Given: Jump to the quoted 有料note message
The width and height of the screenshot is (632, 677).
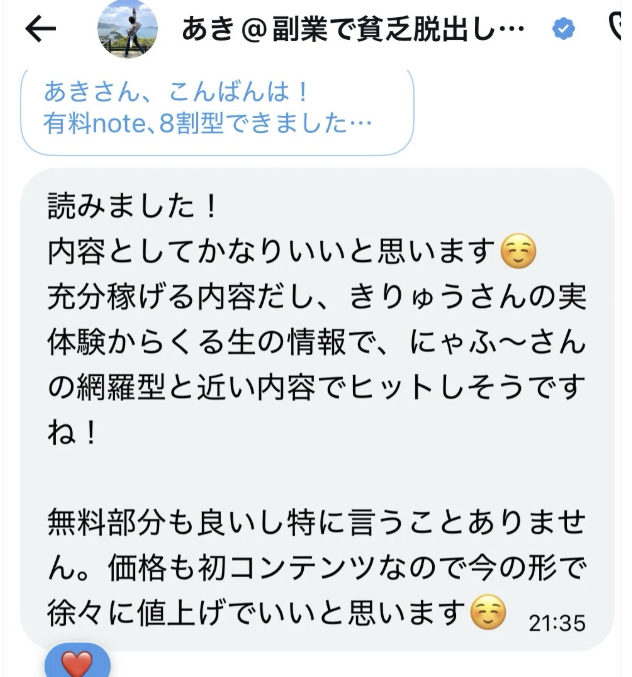Looking at the screenshot, I should pyautogui.click(x=215, y=111).
